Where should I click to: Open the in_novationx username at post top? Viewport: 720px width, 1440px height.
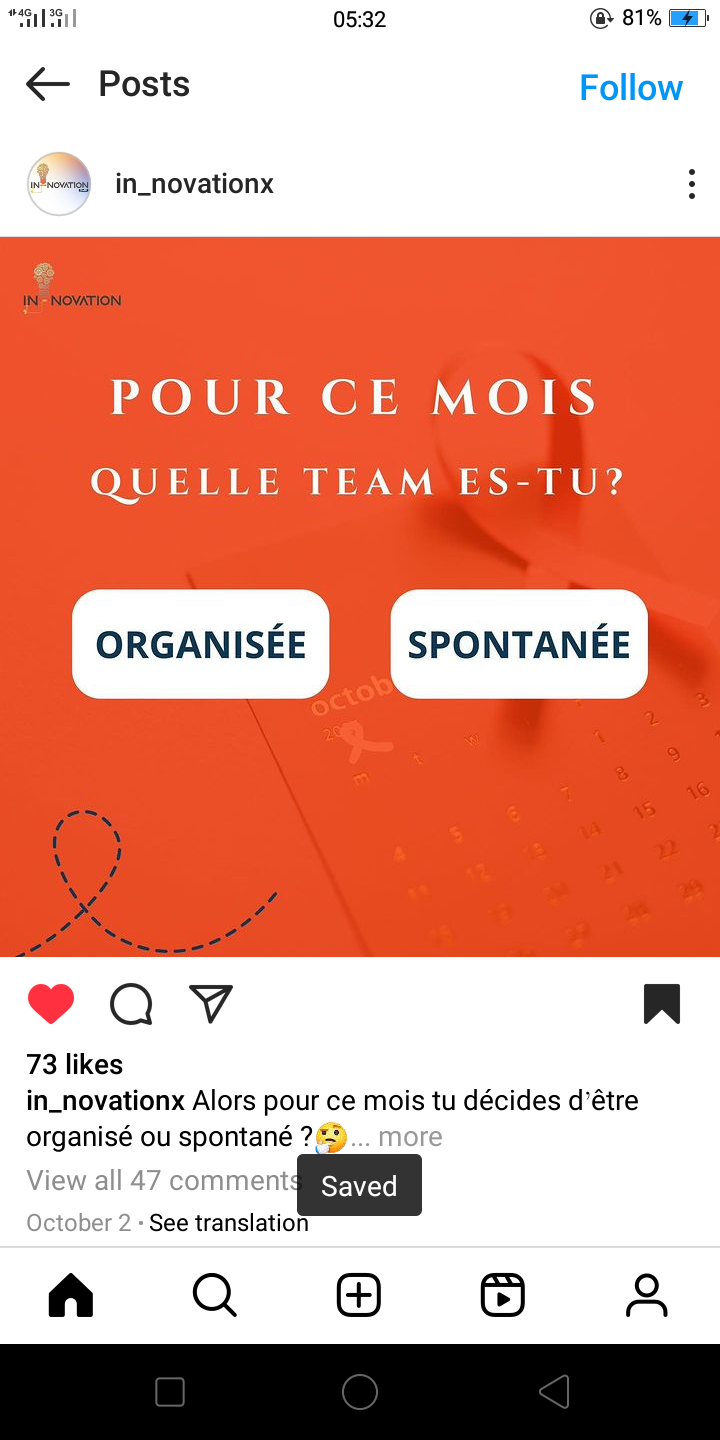(x=194, y=184)
